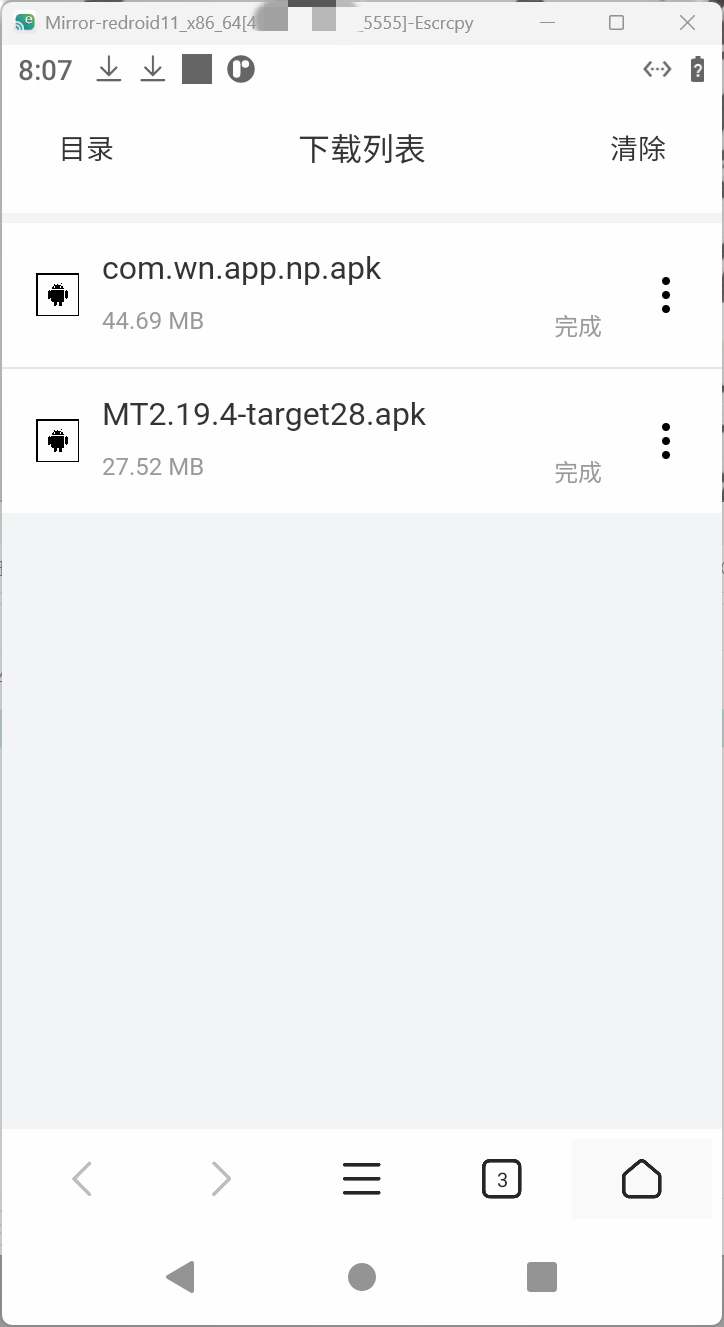This screenshot has width=724, height=1327.
Task: Tap the ADB debugging icon in the status bar
Action: tap(659, 69)
